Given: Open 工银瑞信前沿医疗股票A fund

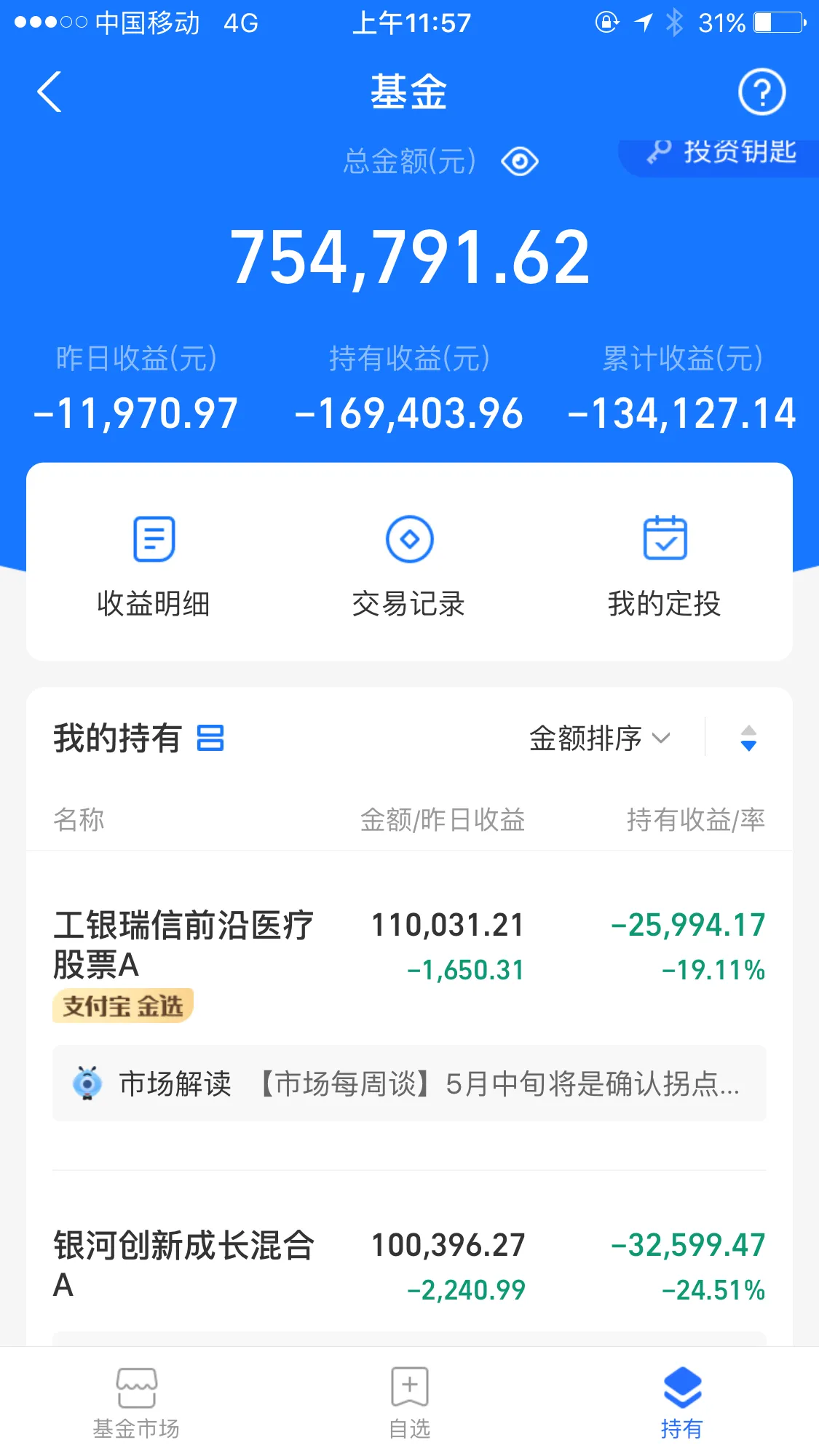Looking at the screenshot, I should pos(183,944).
